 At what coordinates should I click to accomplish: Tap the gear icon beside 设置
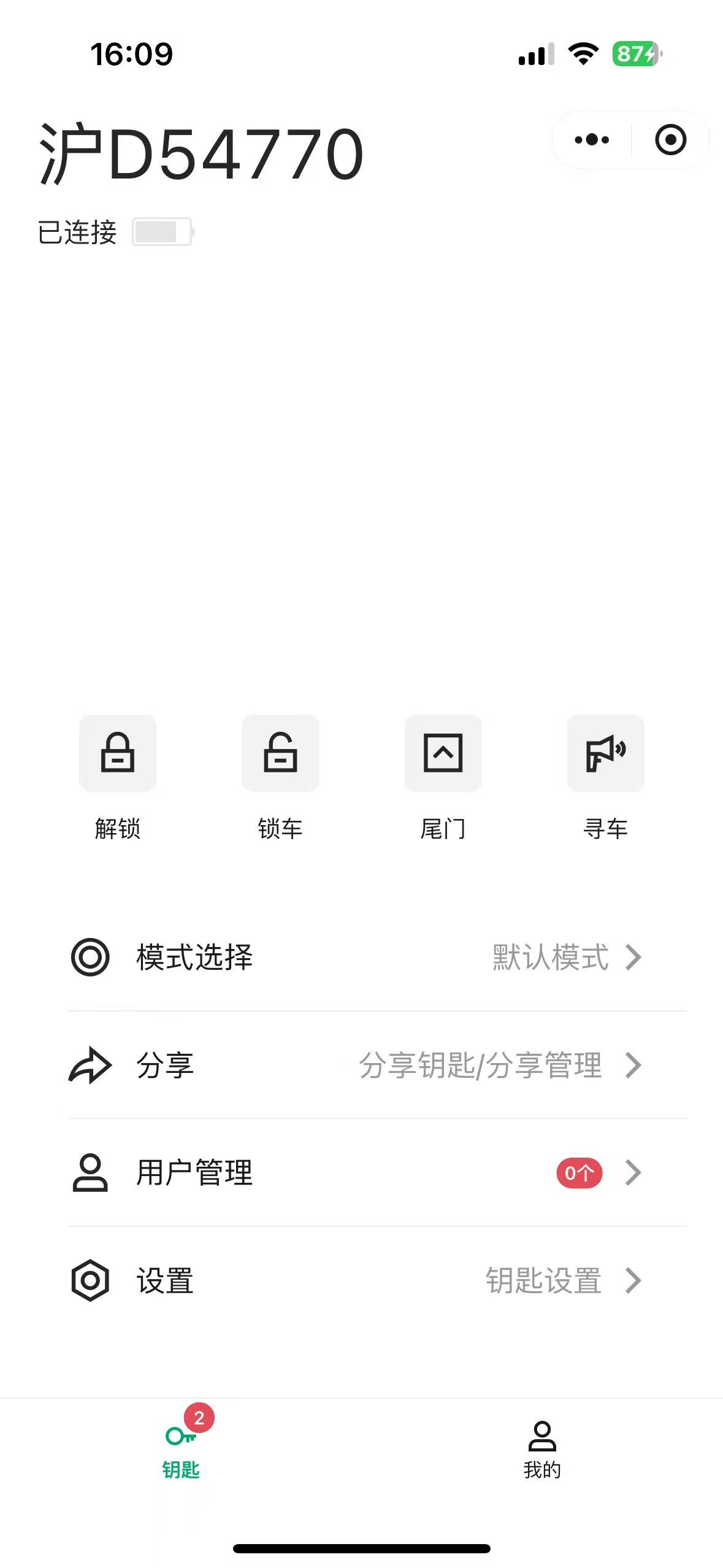[x=90, y=1280]
